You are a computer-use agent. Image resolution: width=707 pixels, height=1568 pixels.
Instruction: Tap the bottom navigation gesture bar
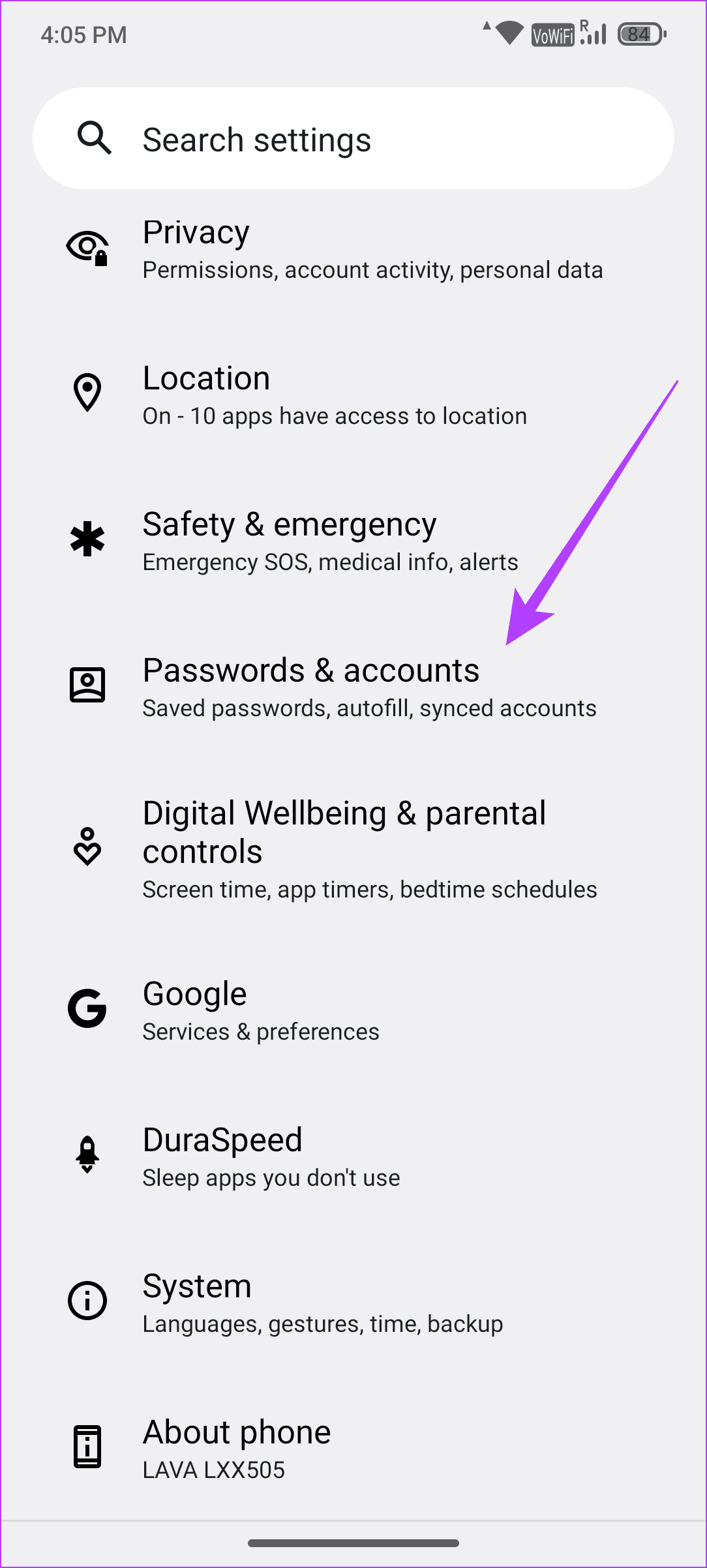(353, 1543)
